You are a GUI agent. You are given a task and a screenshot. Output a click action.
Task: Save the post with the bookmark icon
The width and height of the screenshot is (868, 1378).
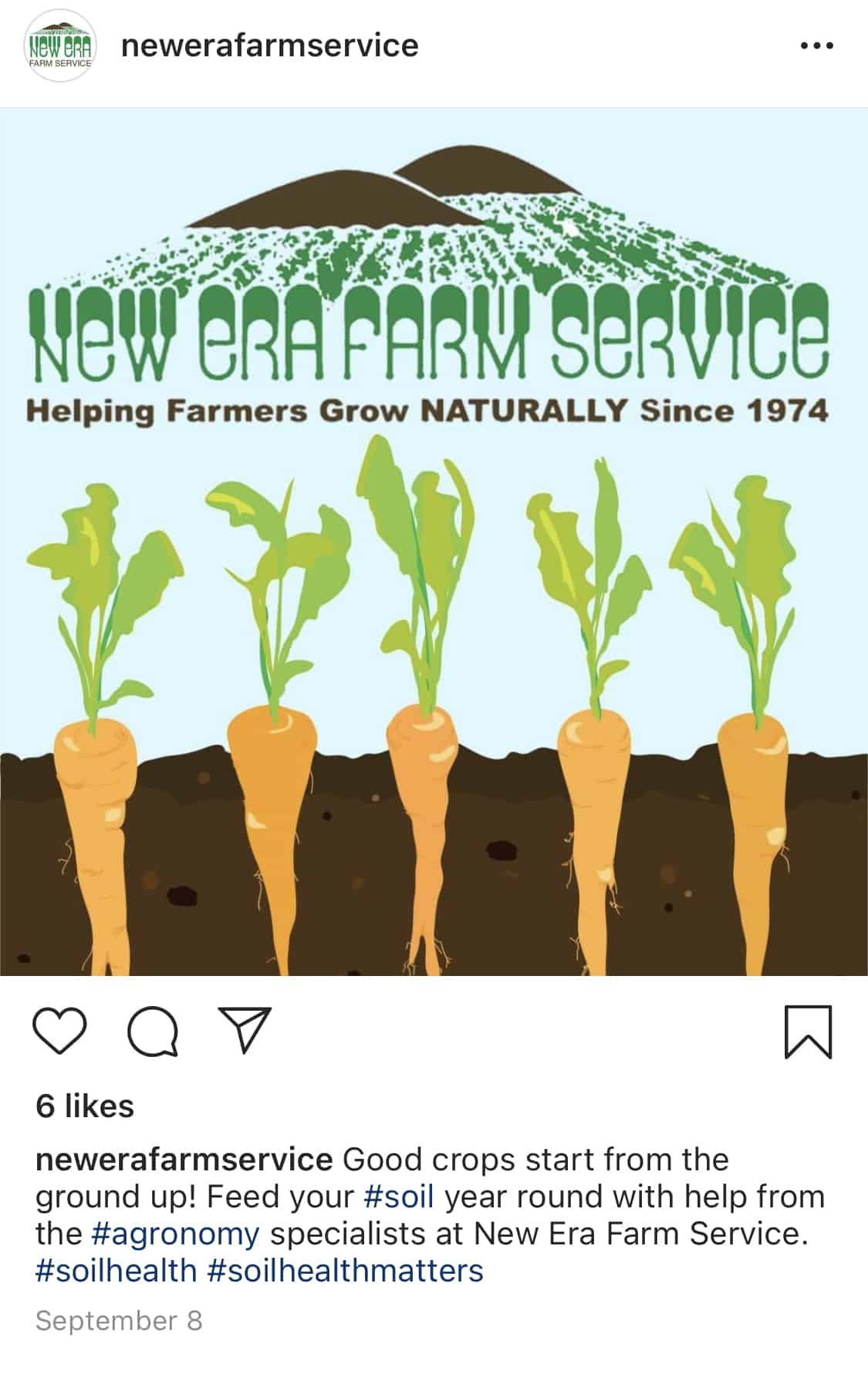pos(809,1032)
